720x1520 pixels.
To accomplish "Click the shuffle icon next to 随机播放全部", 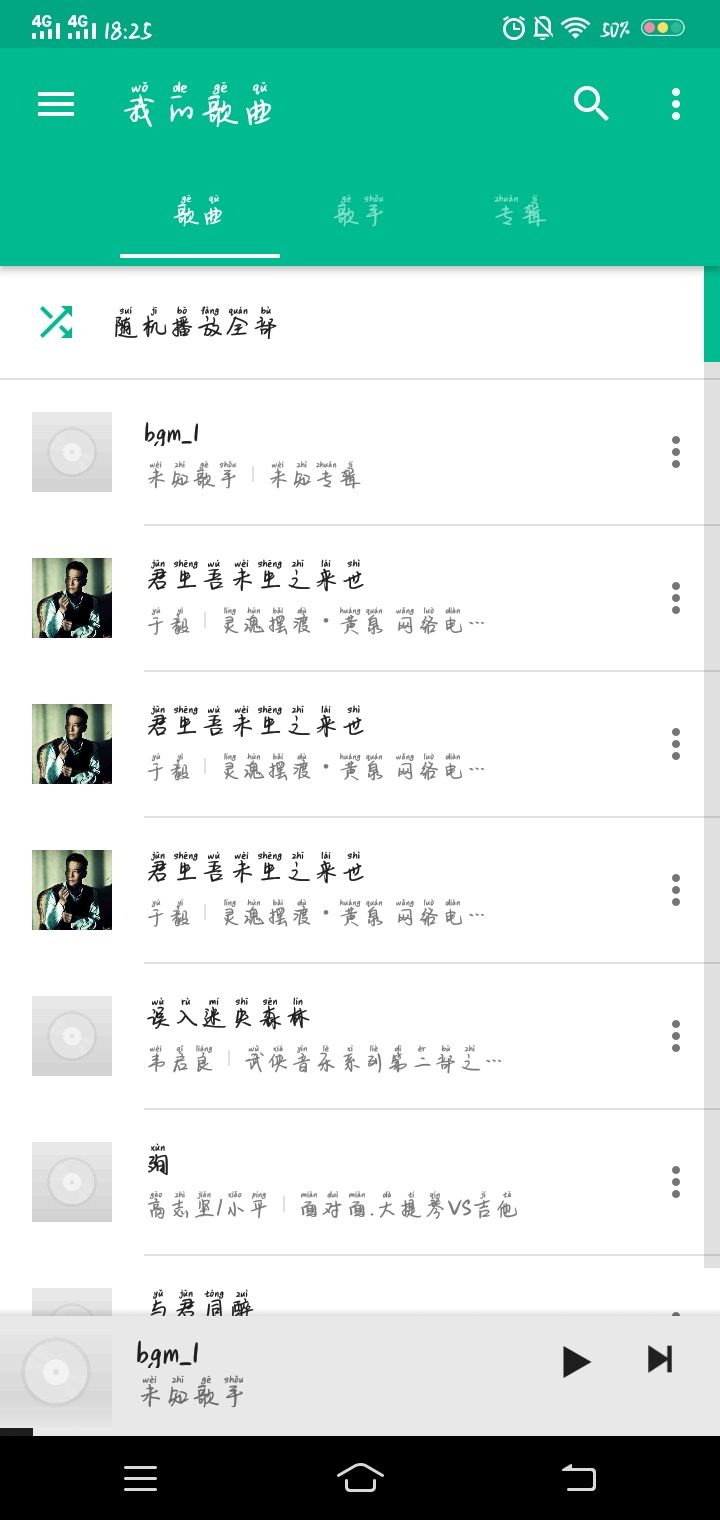I will (x=59, y=322).
